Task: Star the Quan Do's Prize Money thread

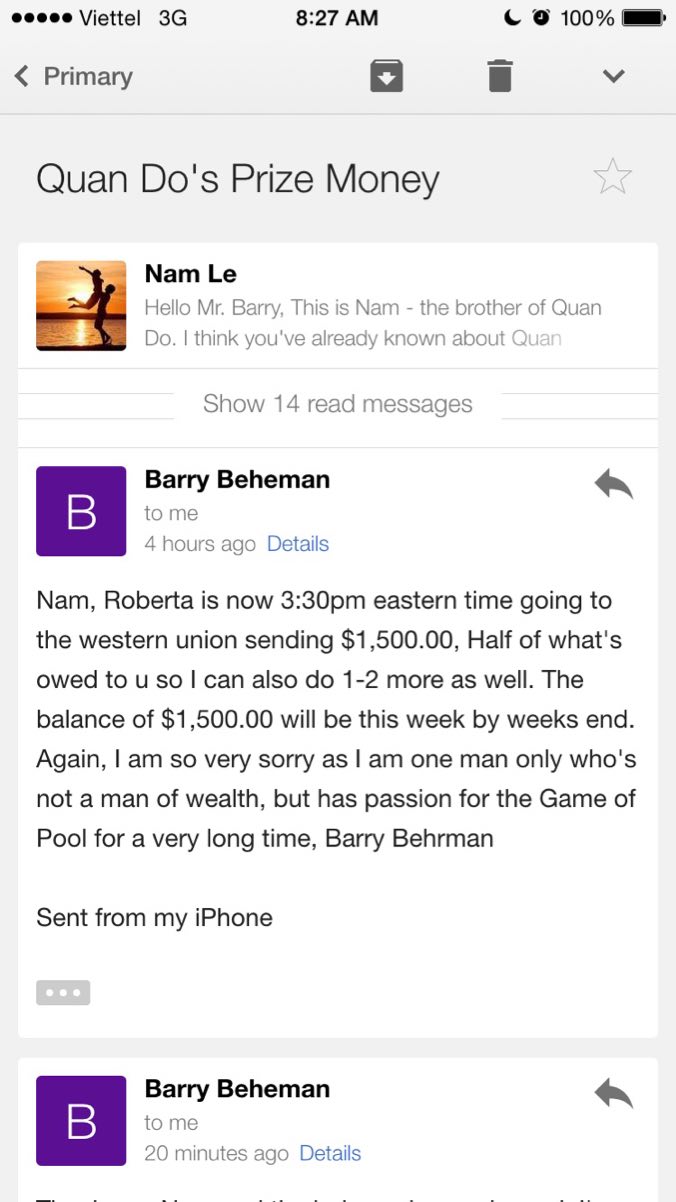Action: coord(612,178)
